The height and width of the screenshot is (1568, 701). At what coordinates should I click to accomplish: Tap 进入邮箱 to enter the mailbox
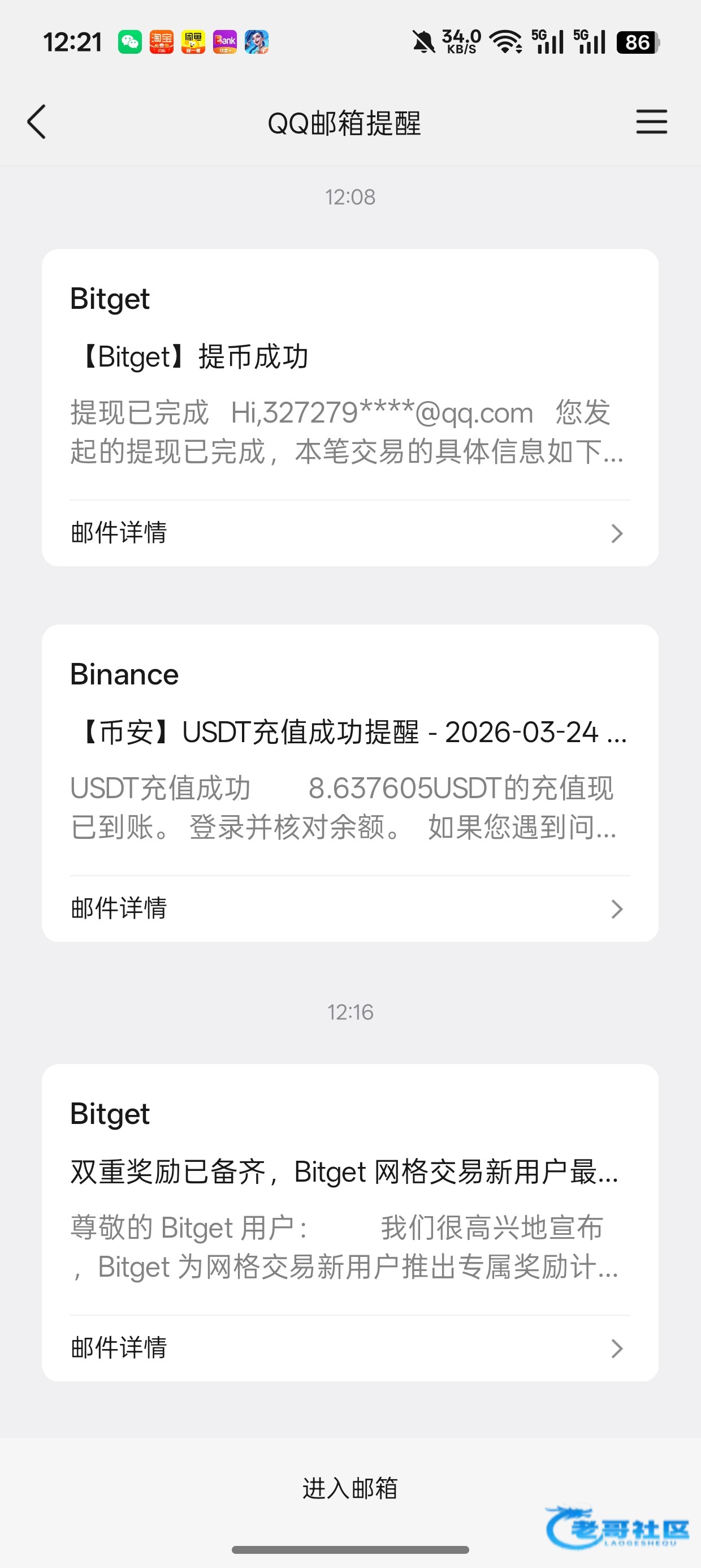click(x=350, y=1489)
